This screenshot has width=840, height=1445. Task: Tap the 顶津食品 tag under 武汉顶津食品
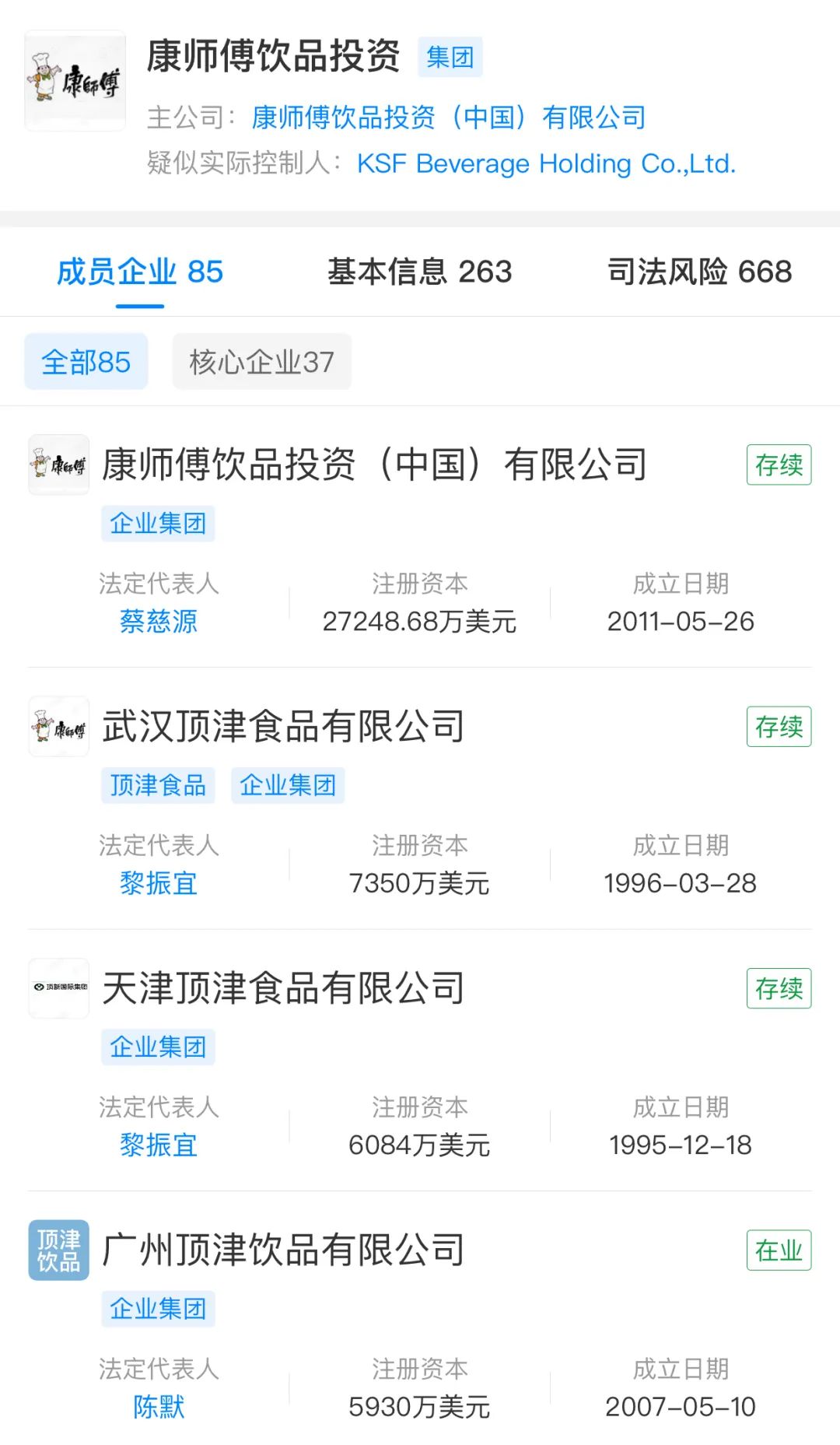(x=158, y=785)
